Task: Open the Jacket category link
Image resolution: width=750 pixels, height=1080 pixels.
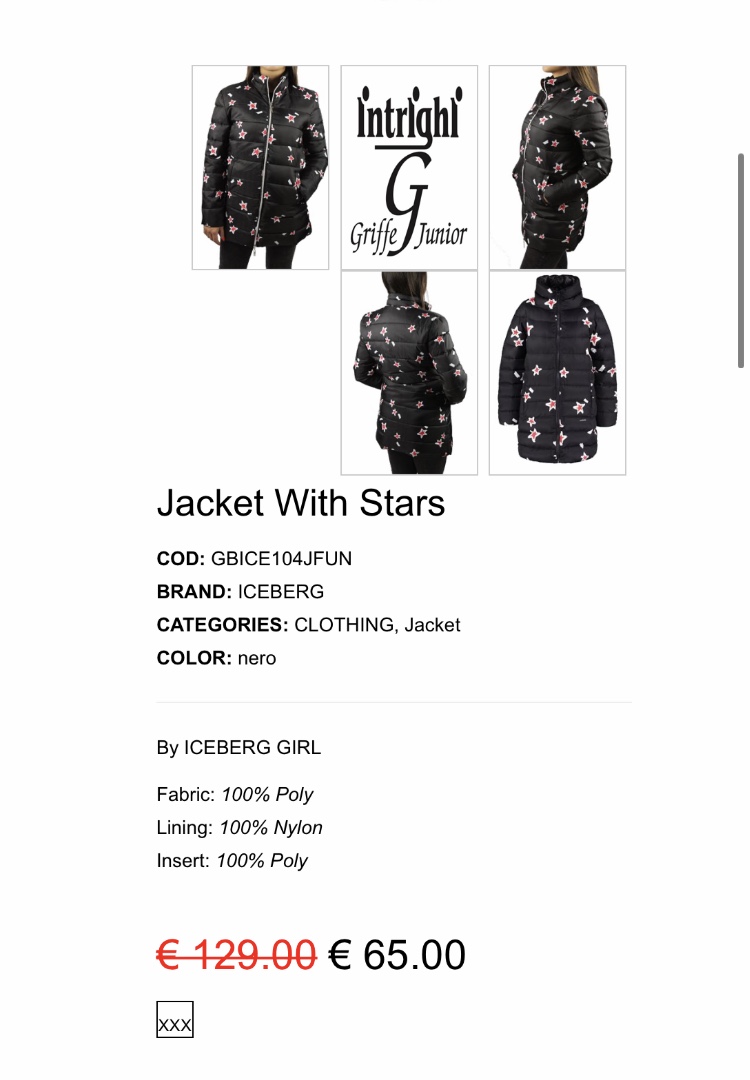Action: (432, 625)
